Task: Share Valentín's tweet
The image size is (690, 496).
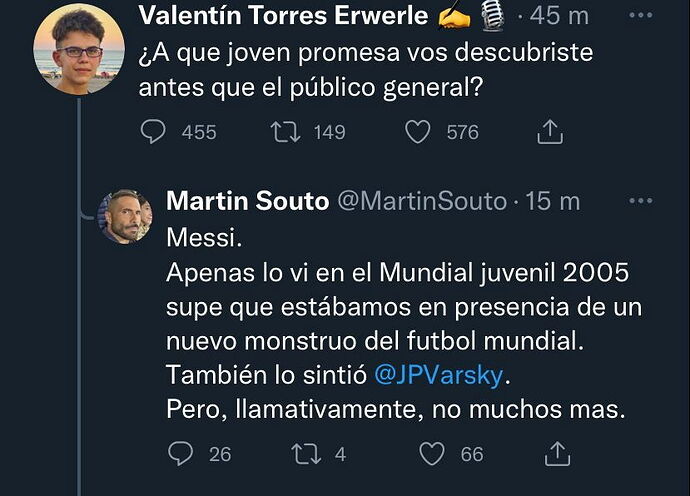Action: 550,131
